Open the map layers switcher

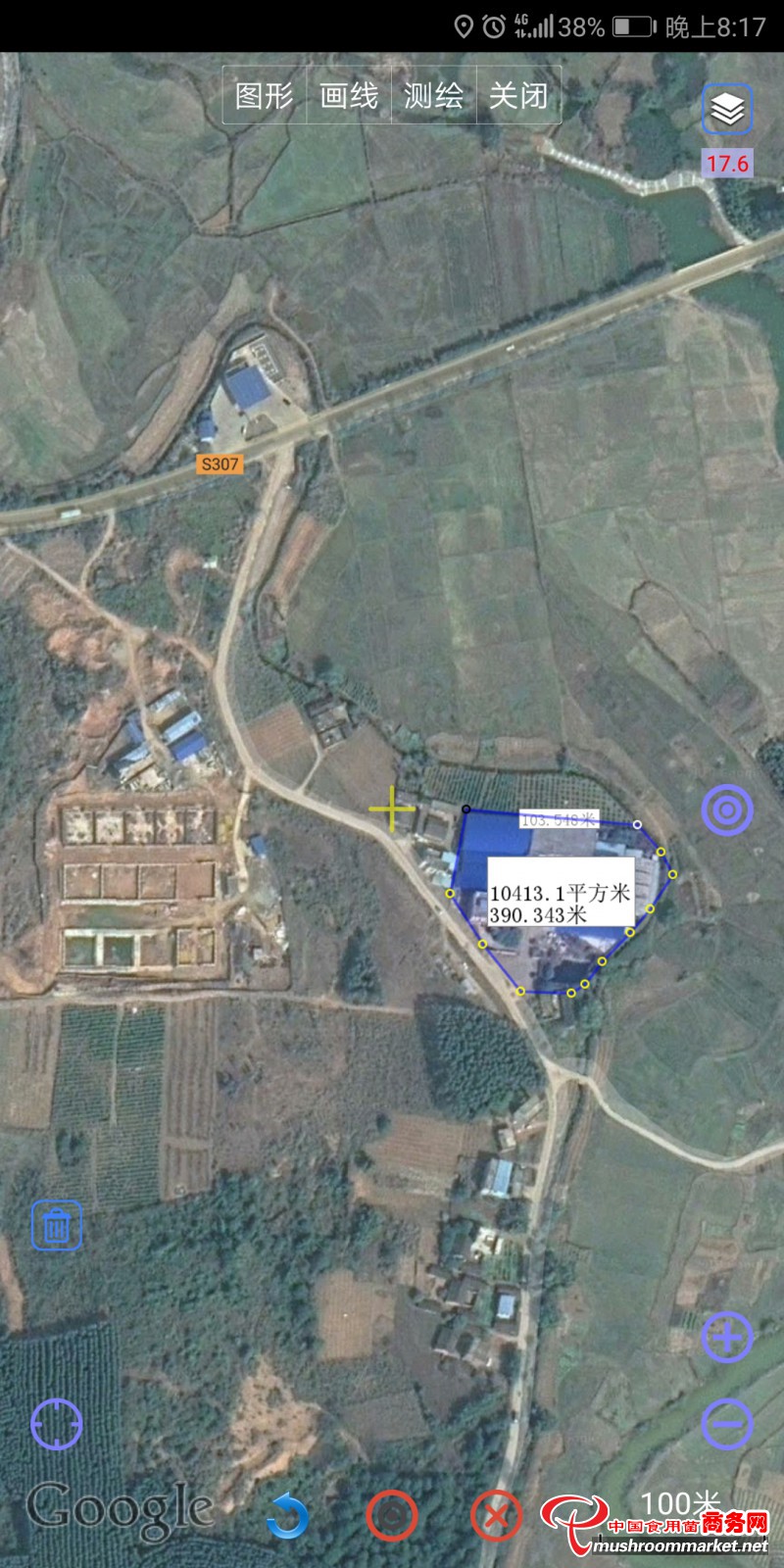pos(727,109)
